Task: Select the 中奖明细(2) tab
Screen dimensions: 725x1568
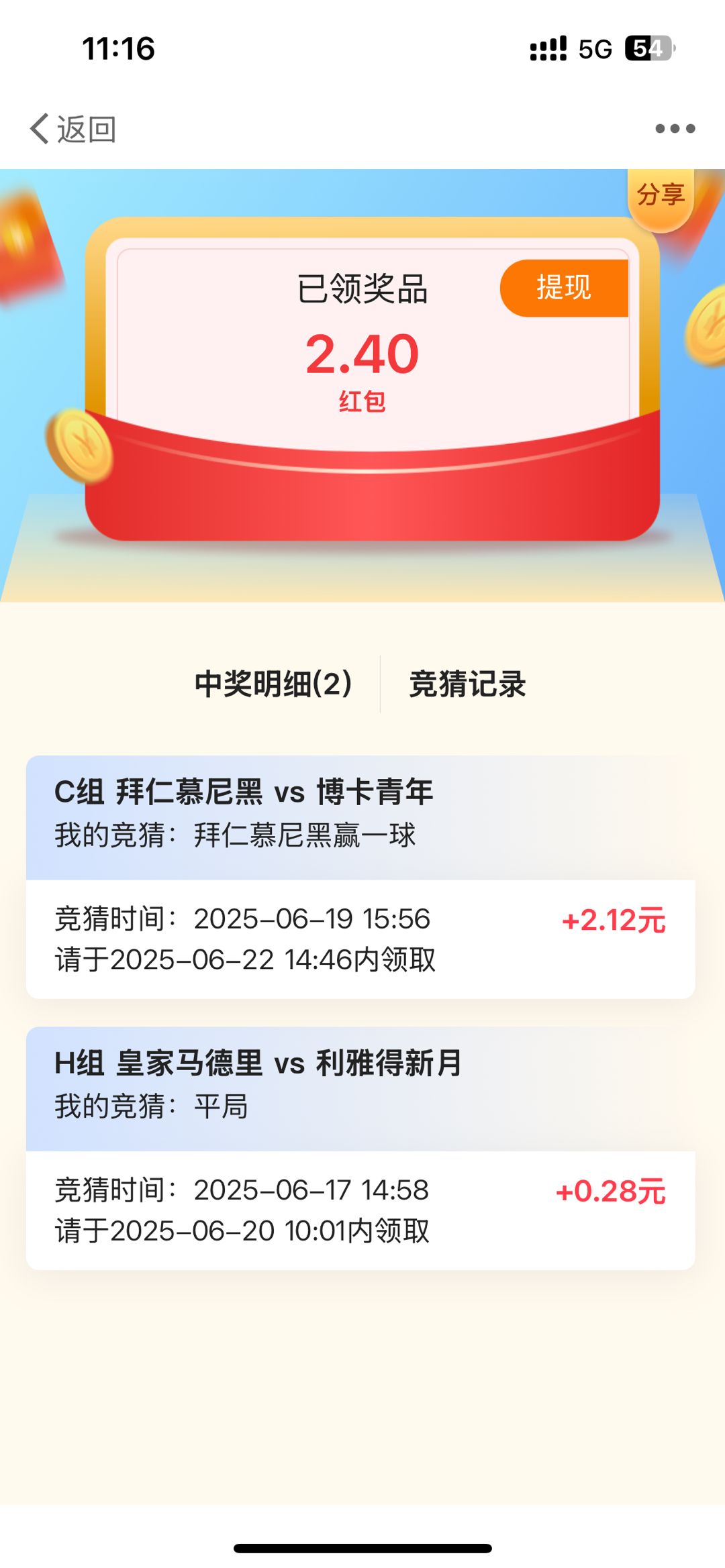Action: click(x=273, y=684)
